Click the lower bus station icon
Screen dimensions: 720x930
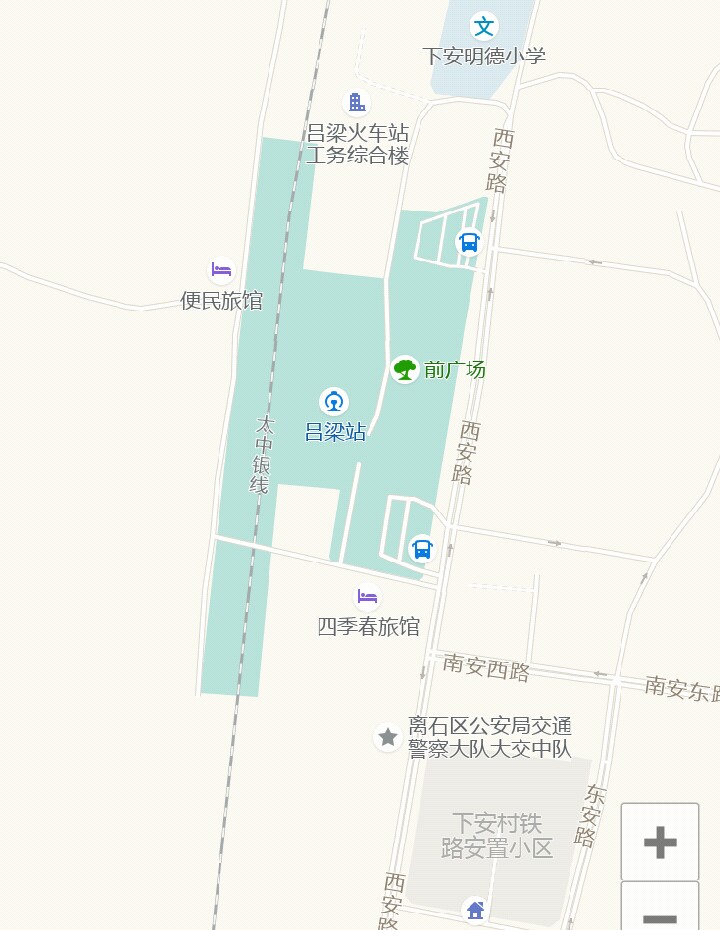tap(421, 548)
